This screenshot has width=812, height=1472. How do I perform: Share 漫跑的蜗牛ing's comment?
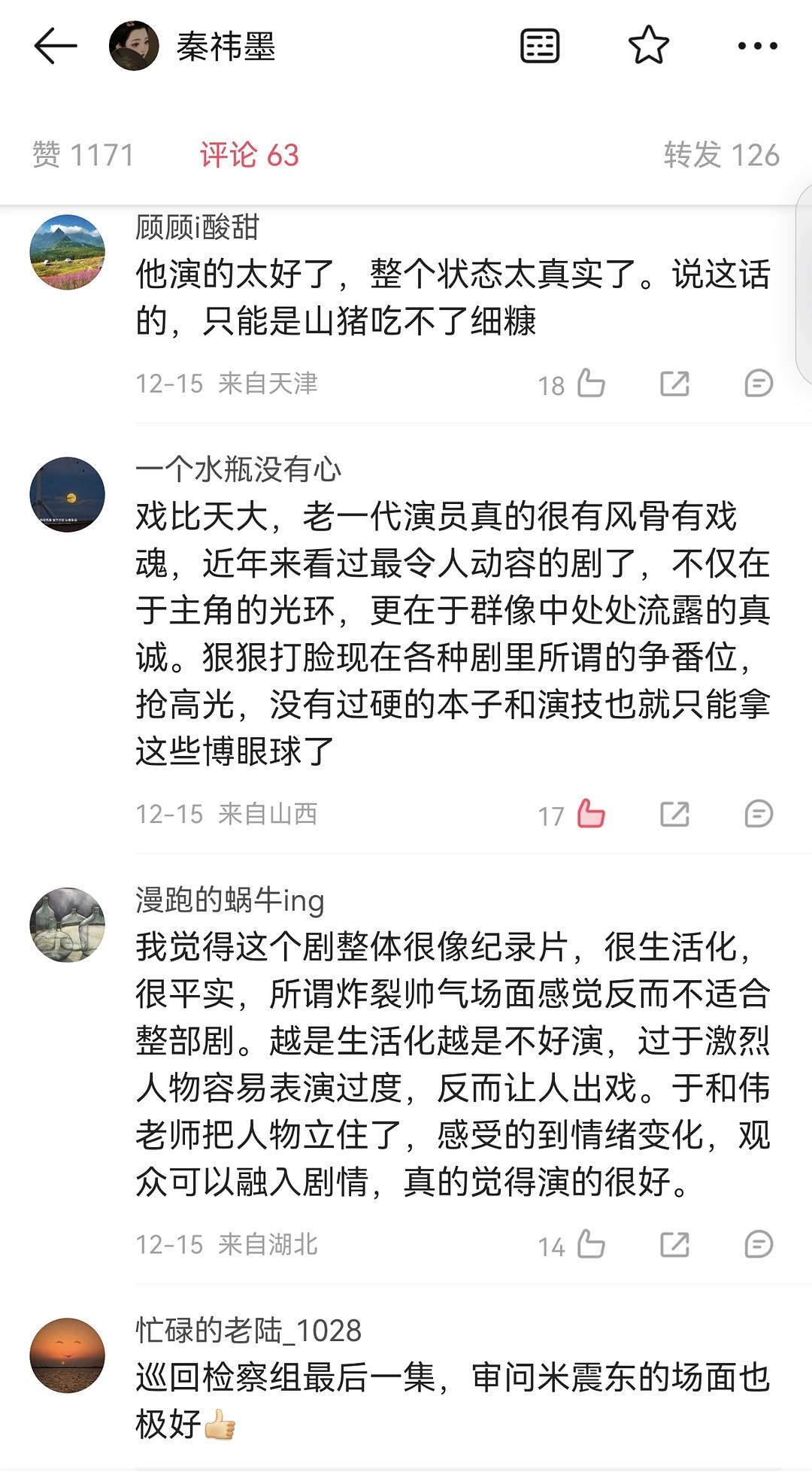pos(674,1244)
